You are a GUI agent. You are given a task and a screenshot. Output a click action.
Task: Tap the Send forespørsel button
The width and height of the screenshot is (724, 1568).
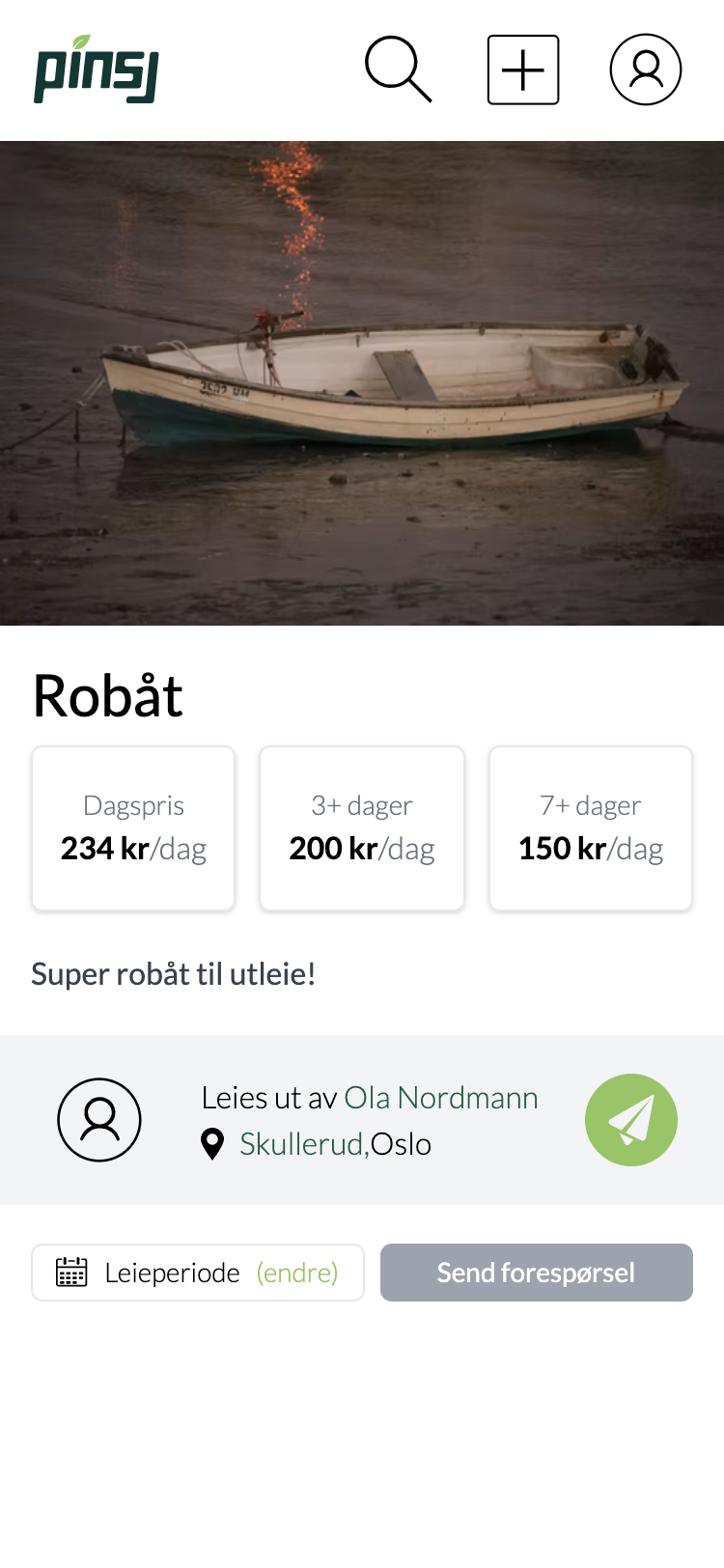pyautogui.click(x=537, y=1273)
